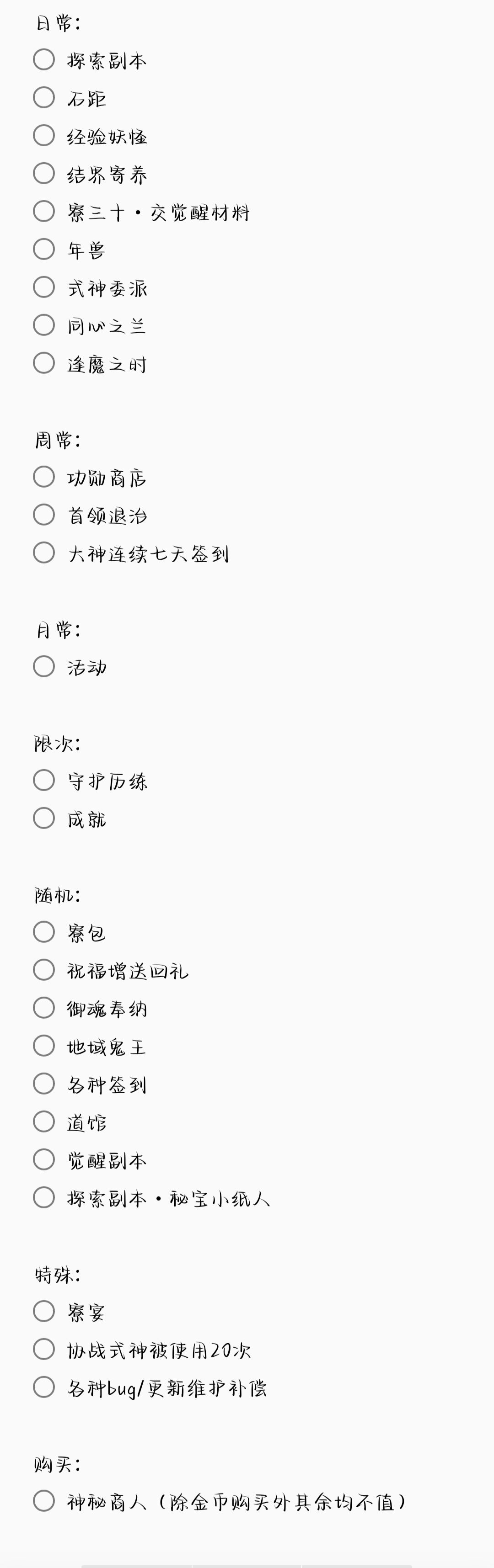Tick 协战式神被使用20次
The height and width of the screenshot is (1568, 494).
pos(44,1349)
